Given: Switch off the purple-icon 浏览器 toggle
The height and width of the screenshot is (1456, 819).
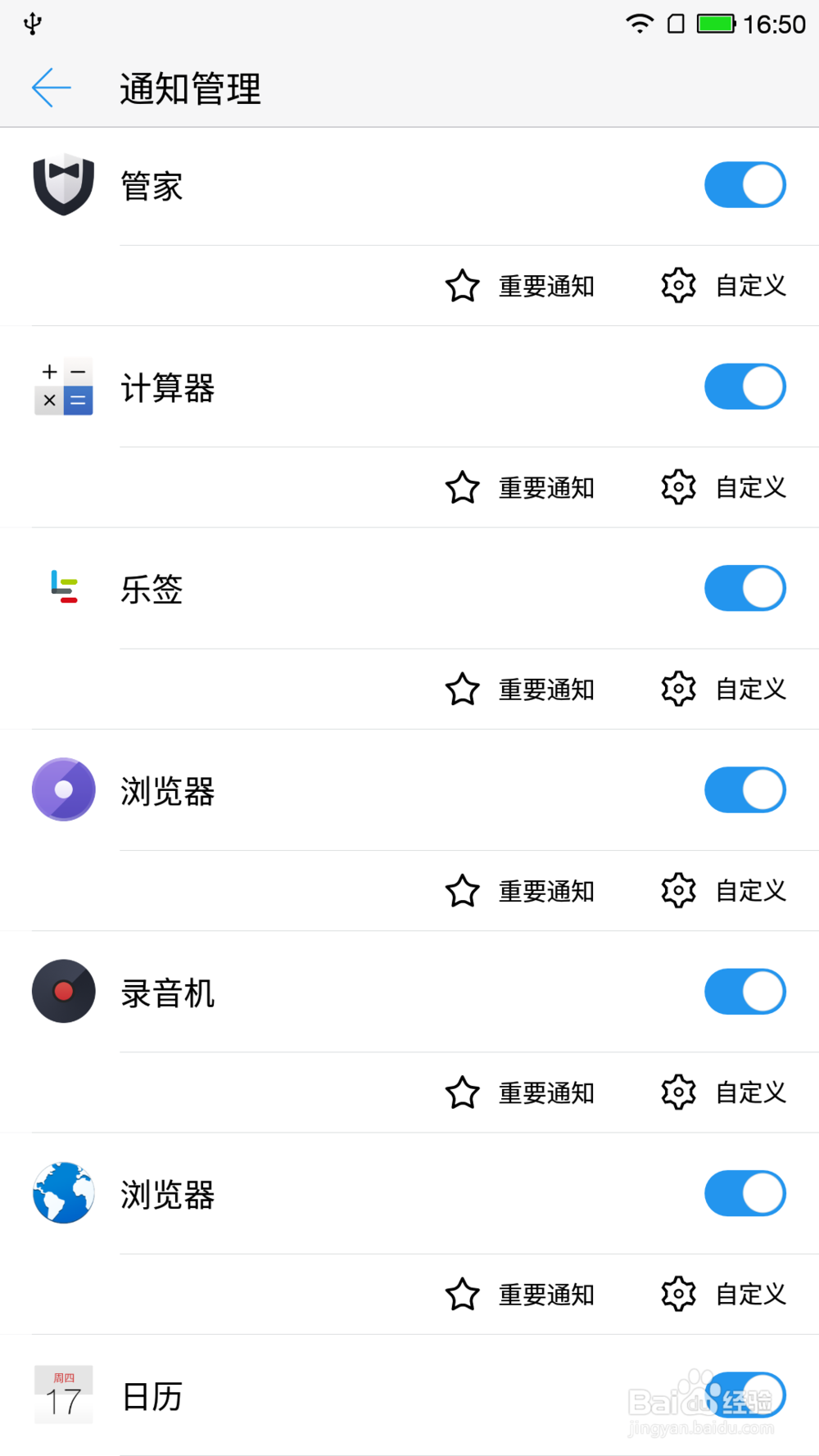Looking at the screenshot, I should [745, 790].
